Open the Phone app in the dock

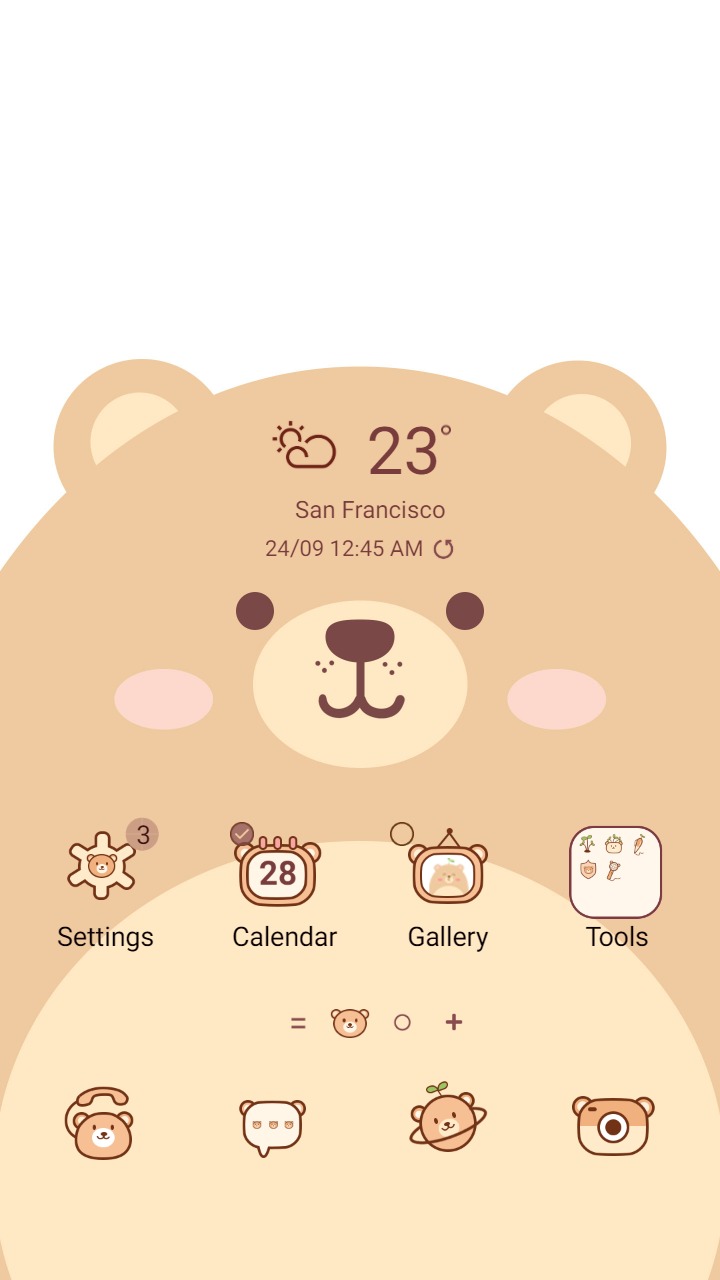point(100,1122)
